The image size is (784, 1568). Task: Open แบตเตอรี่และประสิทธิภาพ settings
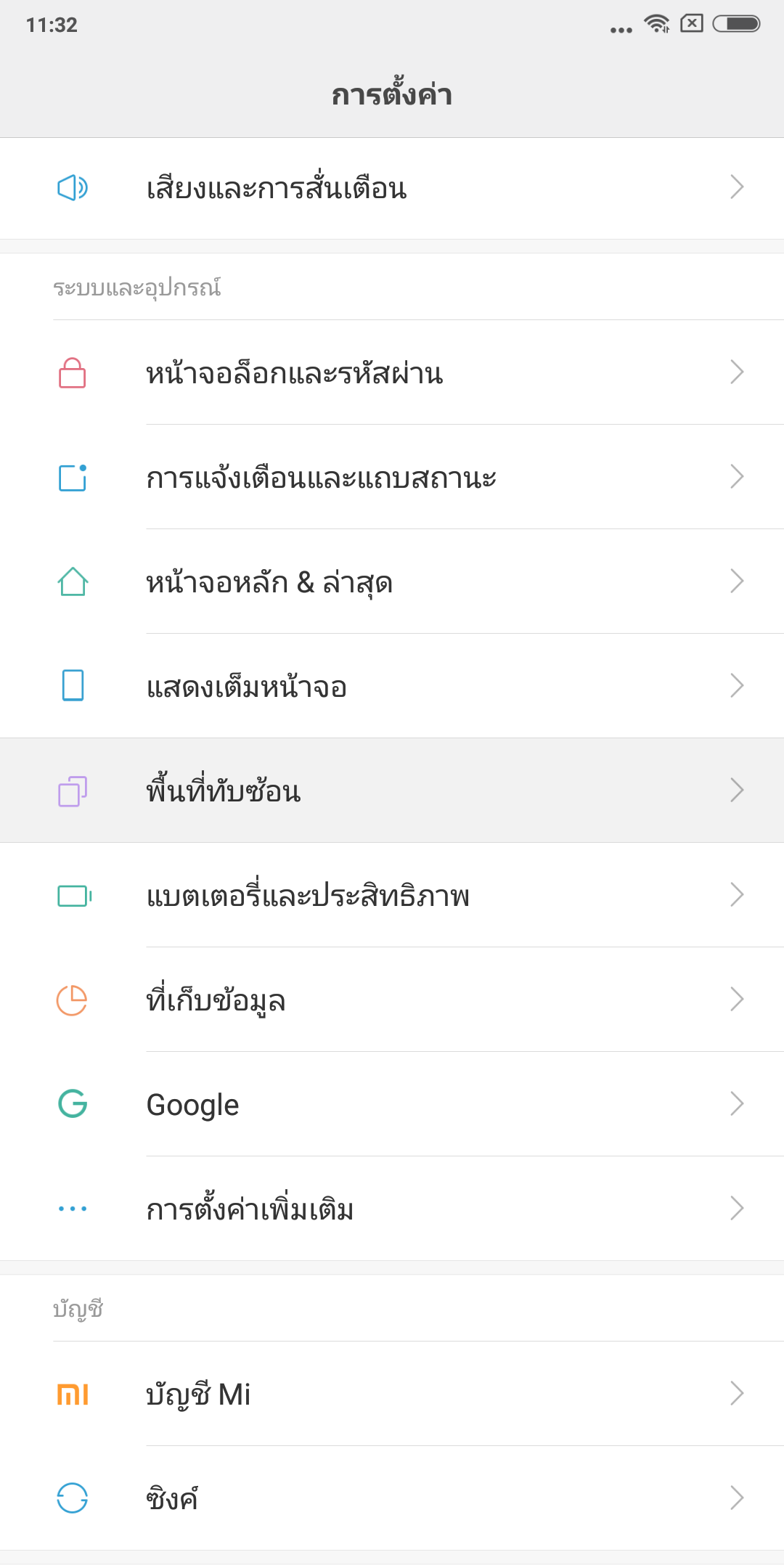click(392, 896)
